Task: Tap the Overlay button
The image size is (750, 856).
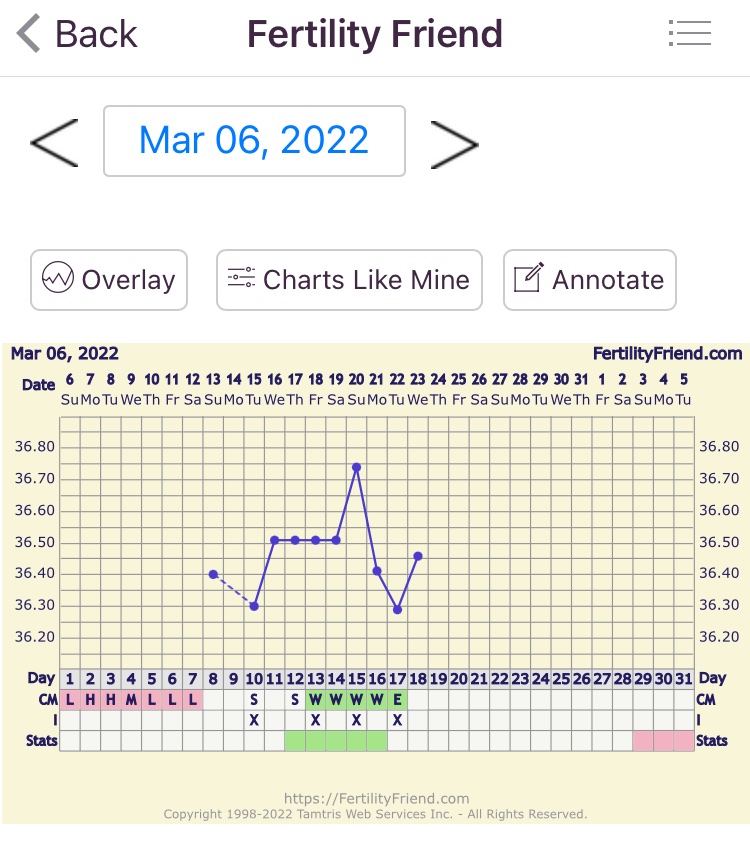Action: point(109,280)
